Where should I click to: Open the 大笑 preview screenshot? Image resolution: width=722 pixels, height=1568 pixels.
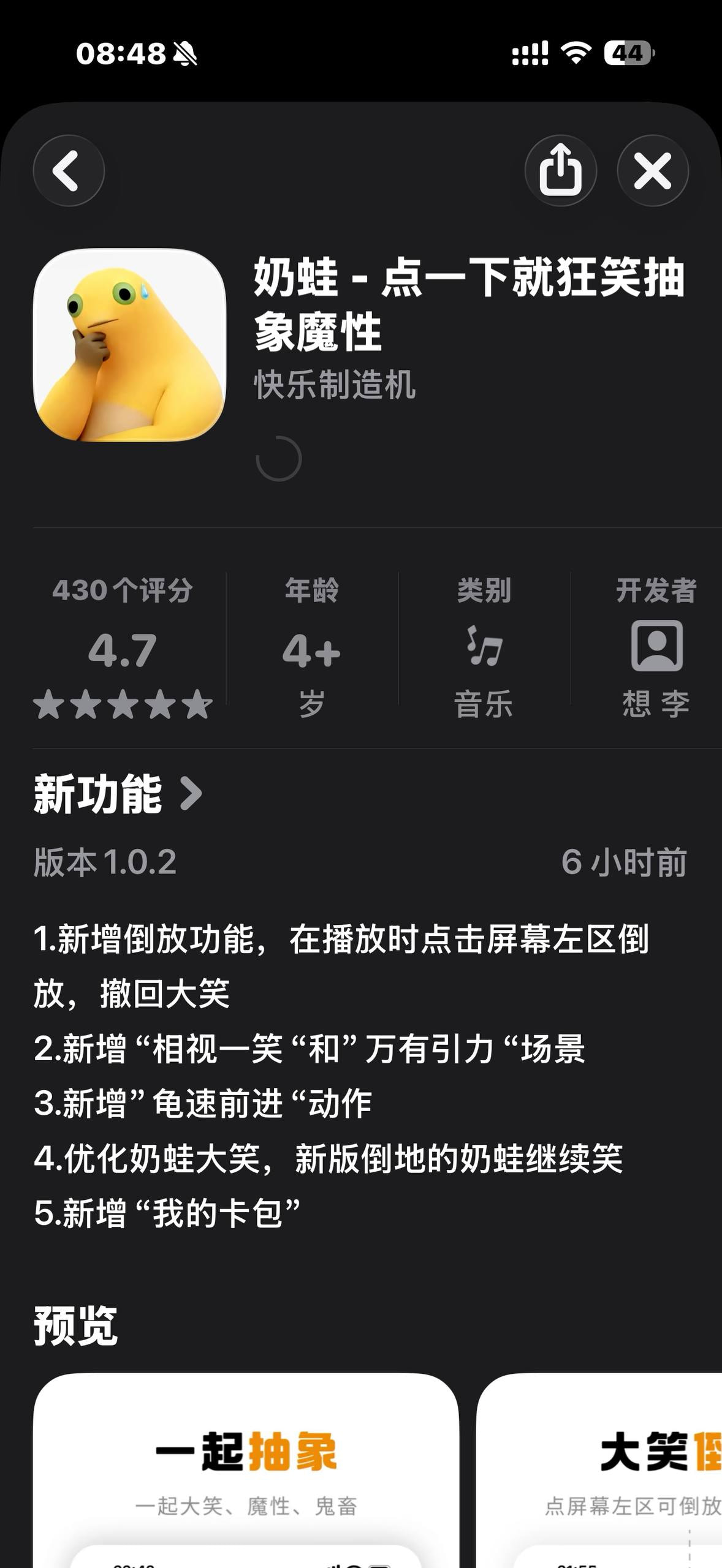point(599,1470)
